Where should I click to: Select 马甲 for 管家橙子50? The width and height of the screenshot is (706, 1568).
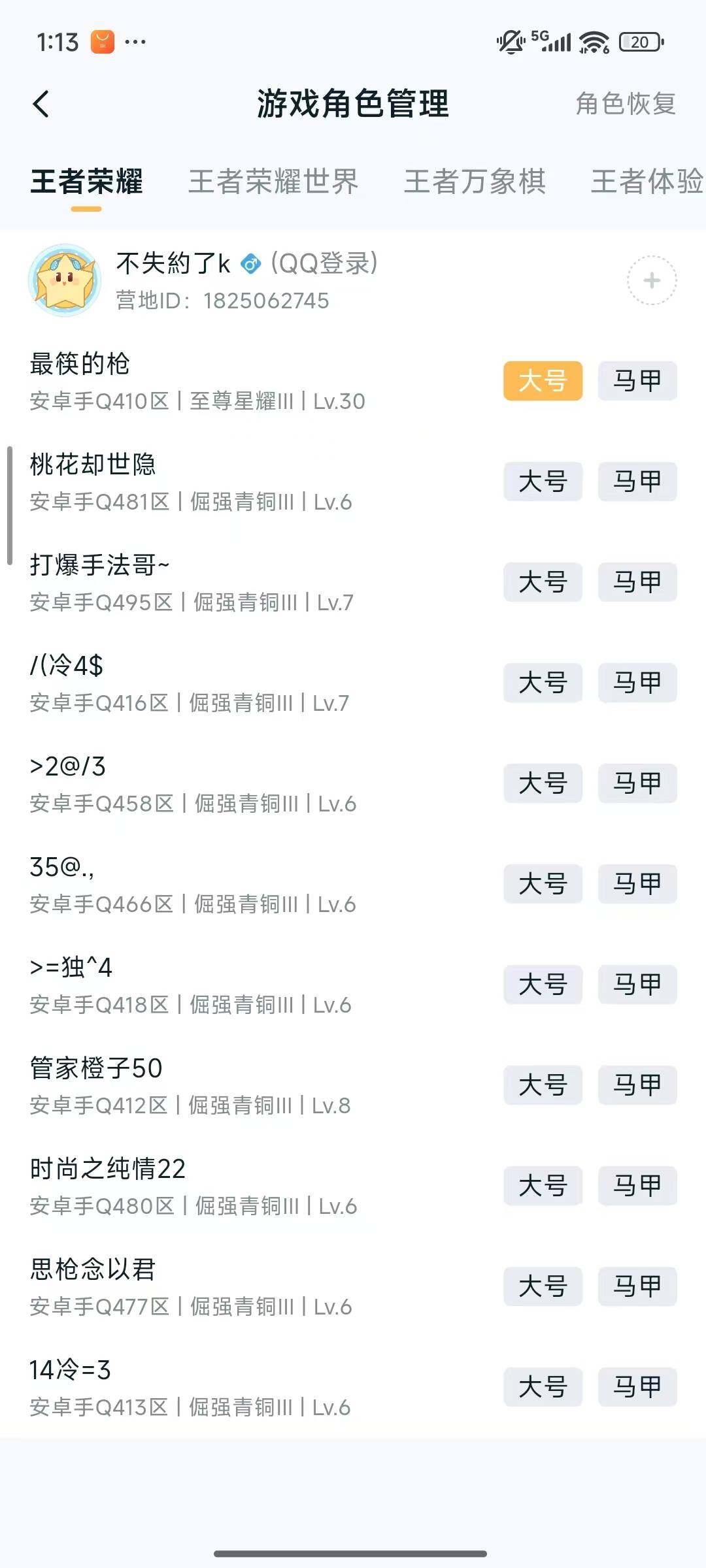click(637, 1086)
